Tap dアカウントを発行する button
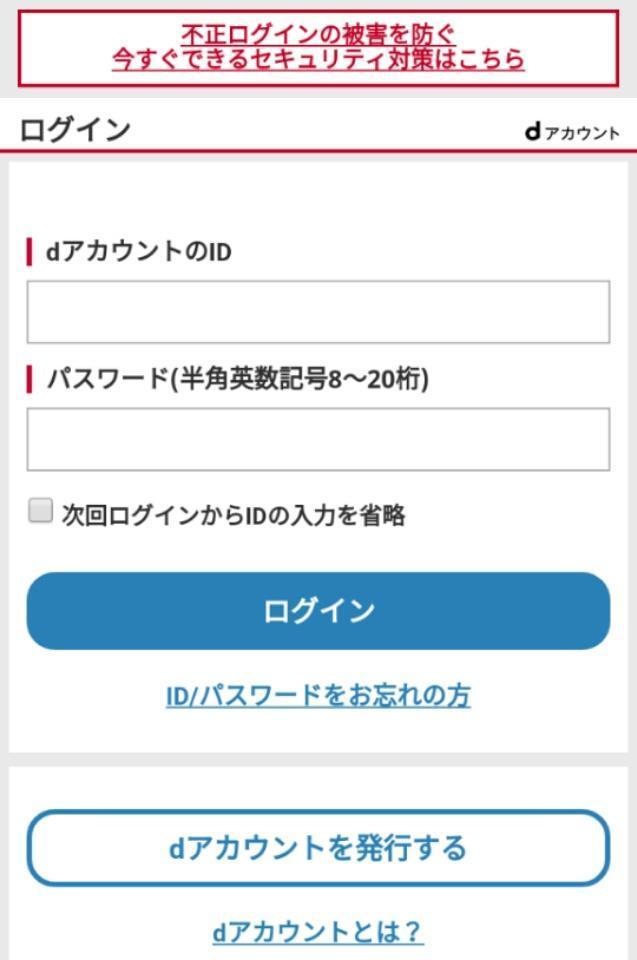The width and height of the screenshot is (637, 960). tap(318, 848)
